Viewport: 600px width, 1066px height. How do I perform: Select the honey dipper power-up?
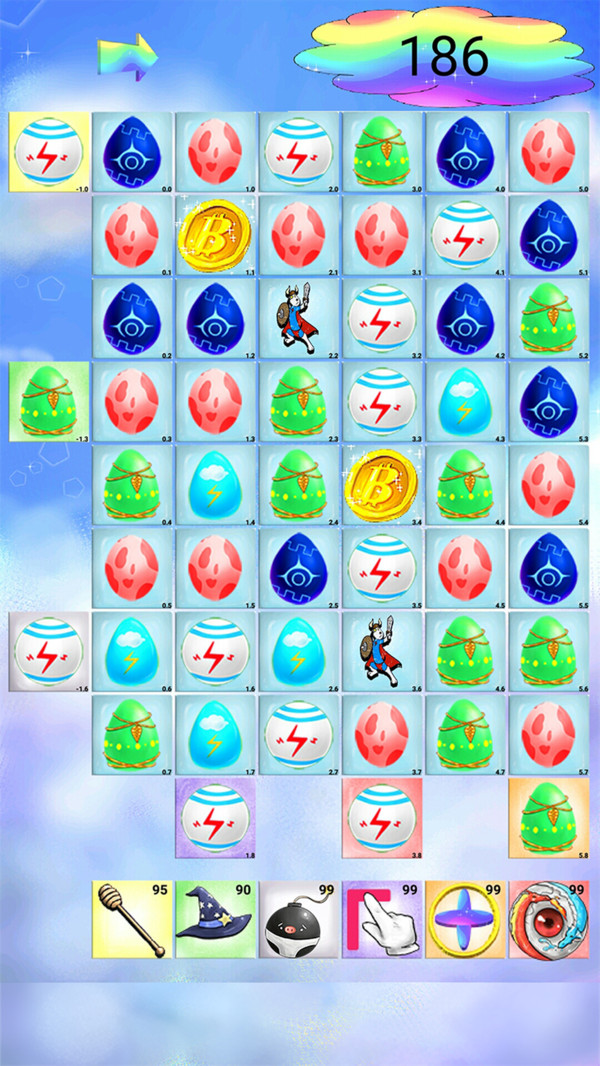pyautogui.click(x=132, y=920)
